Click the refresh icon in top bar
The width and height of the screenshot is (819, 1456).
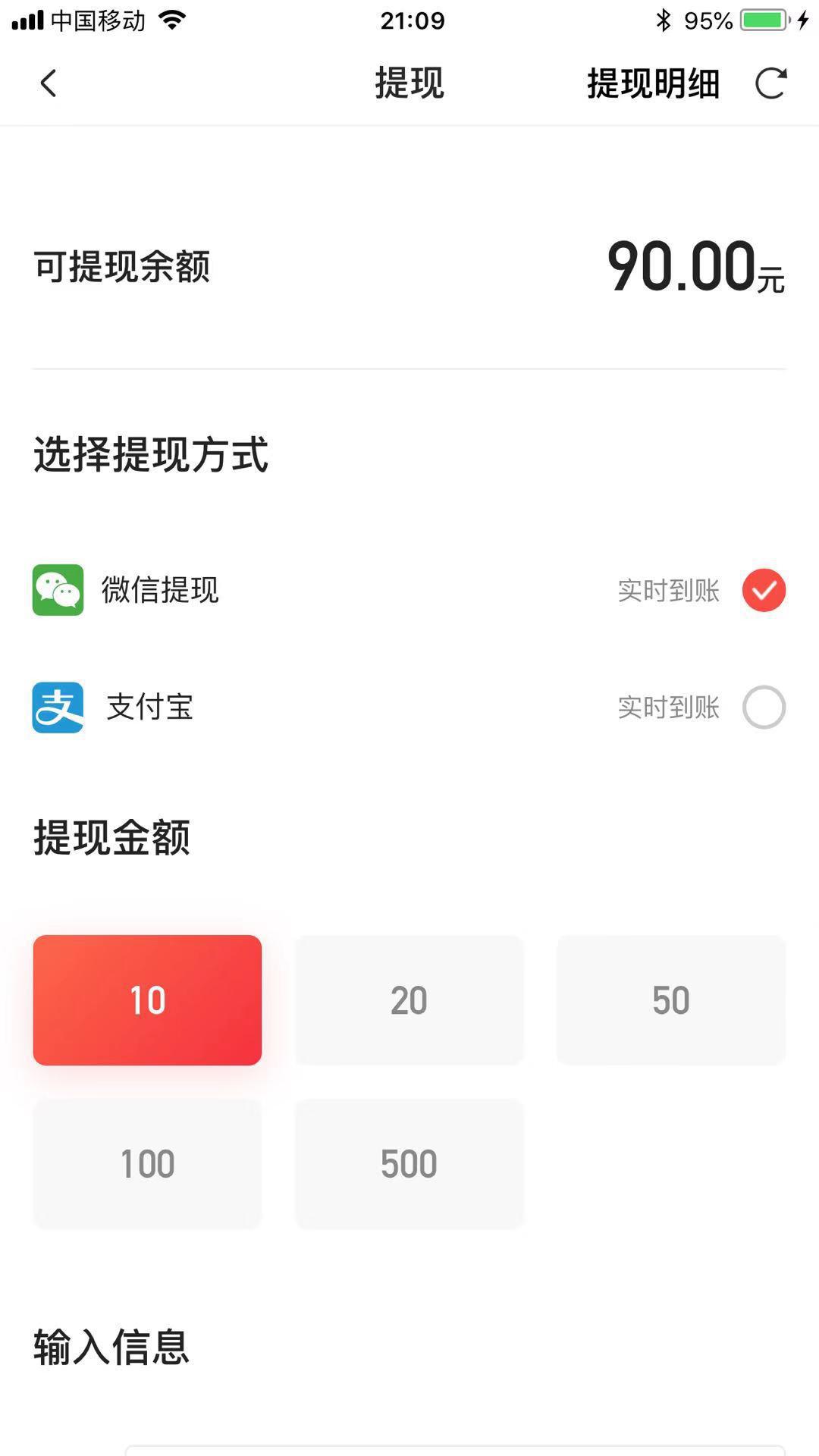770,83
